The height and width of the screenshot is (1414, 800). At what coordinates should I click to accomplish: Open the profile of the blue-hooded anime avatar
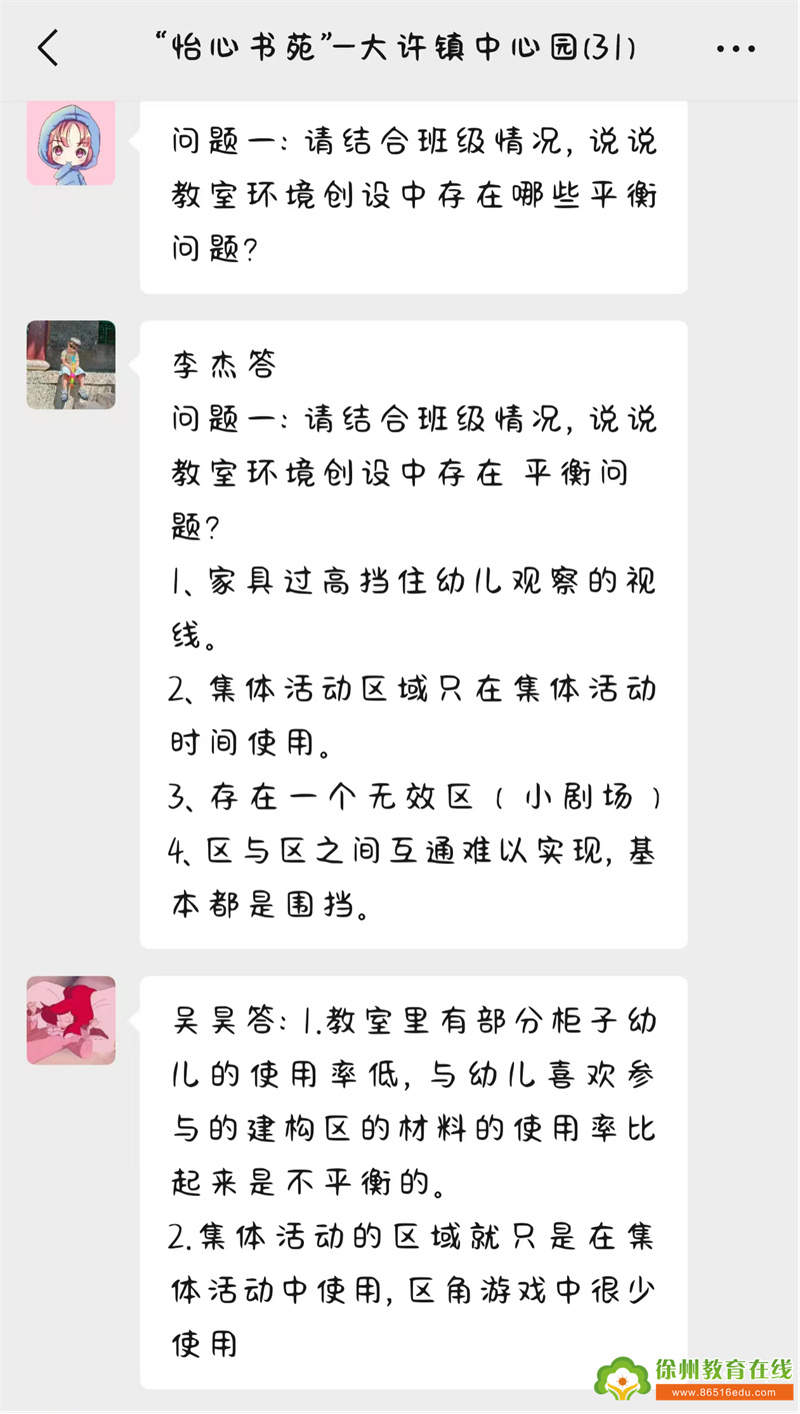tap(71, 142)
